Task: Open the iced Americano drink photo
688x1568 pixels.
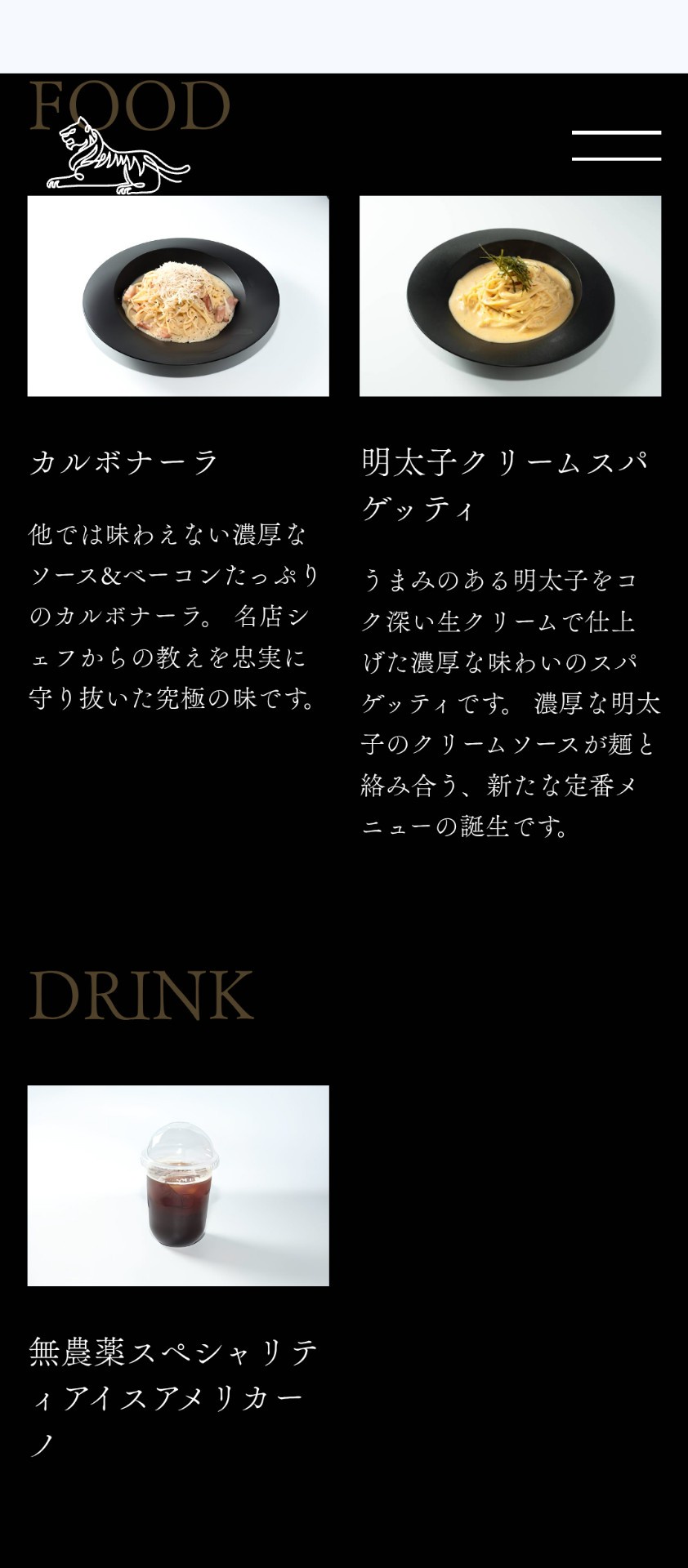Action: click(178, 1185)
